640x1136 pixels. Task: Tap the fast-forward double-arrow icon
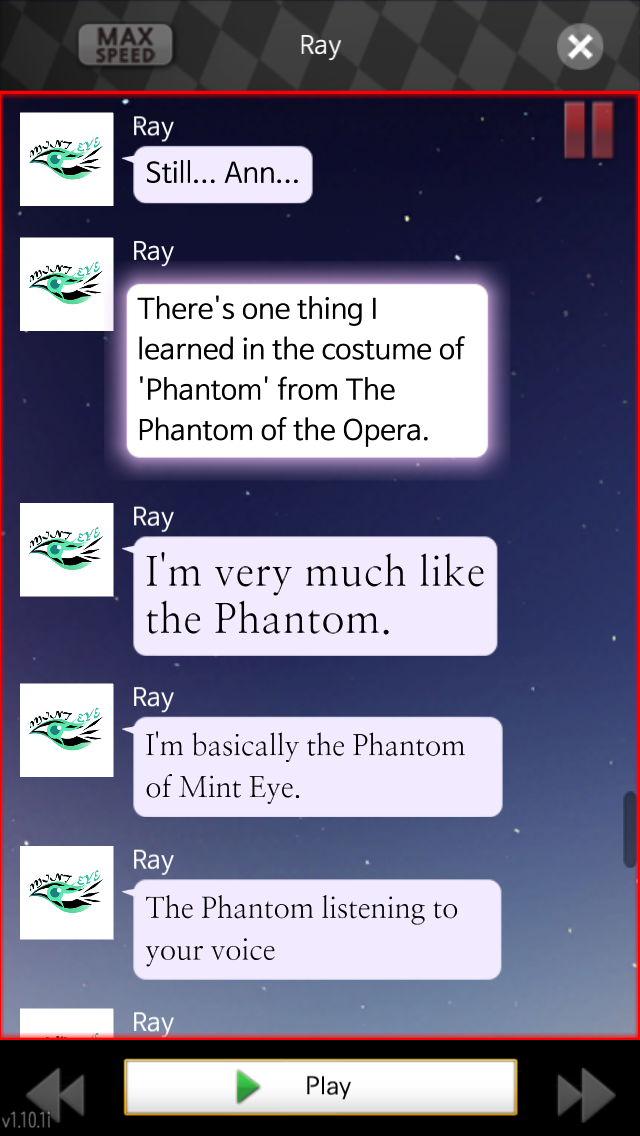point(586,1095)
